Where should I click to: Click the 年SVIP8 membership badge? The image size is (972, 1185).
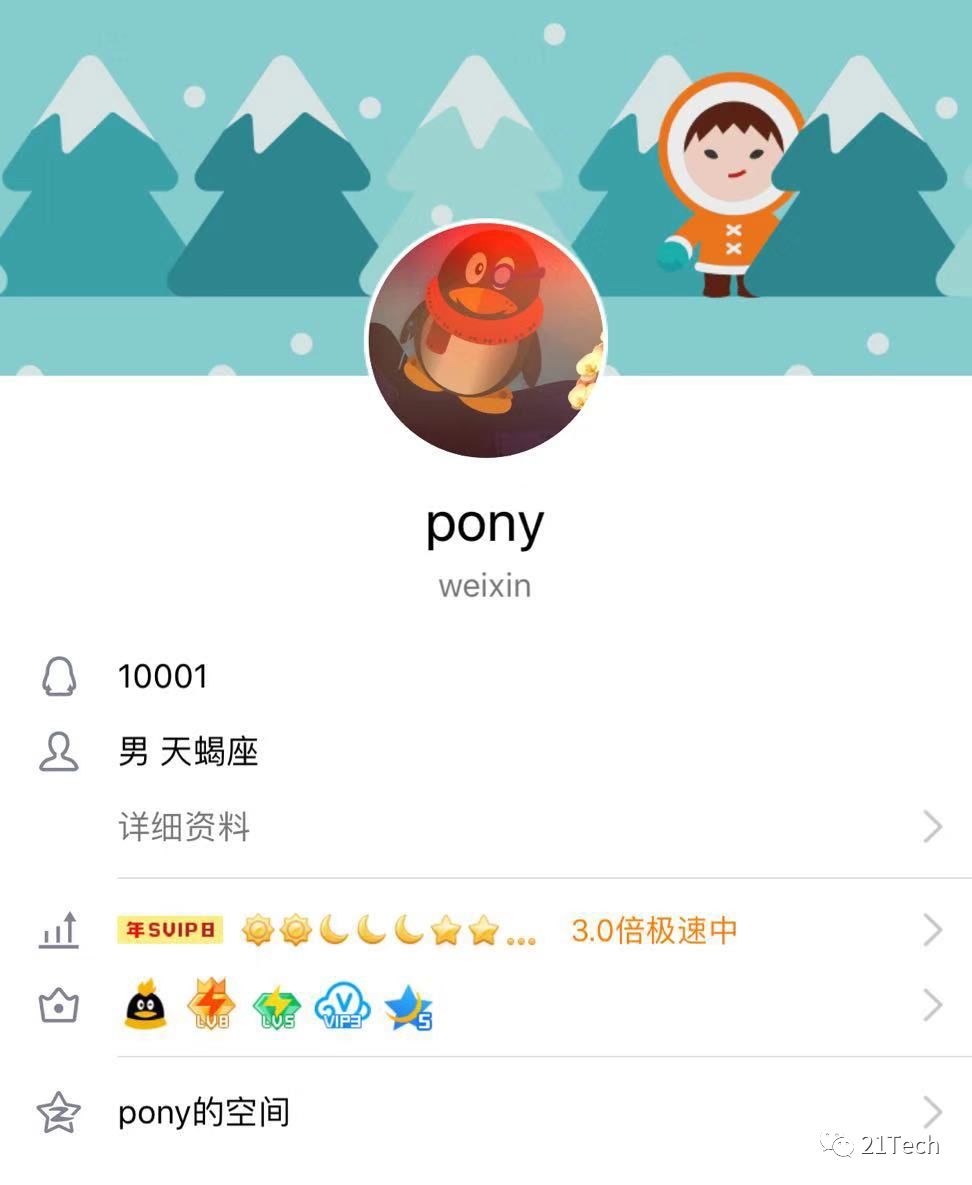(170, 929)
